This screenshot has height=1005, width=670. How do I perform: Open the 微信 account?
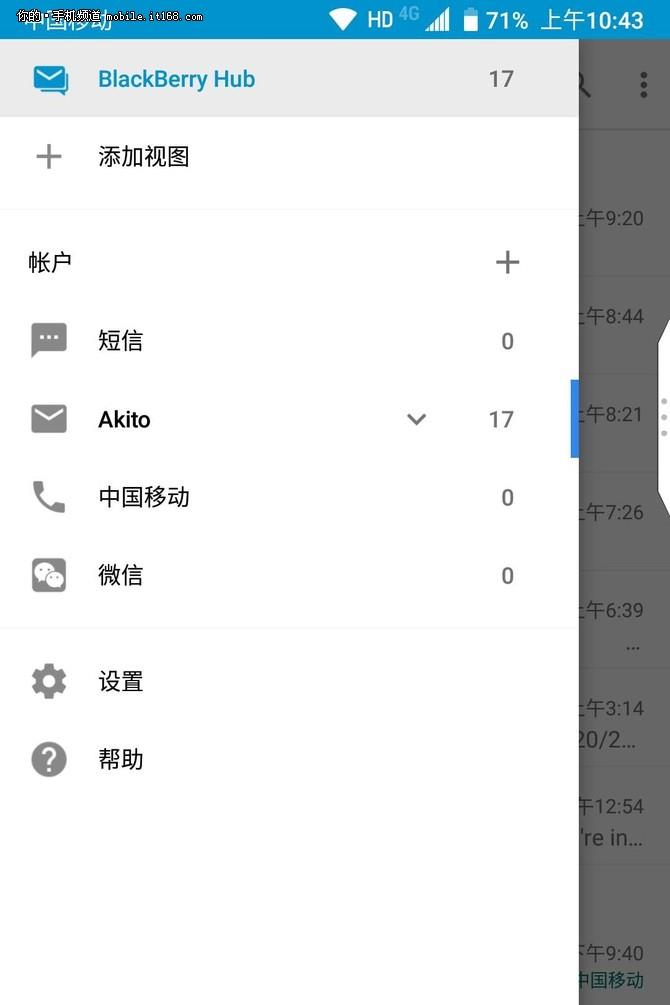tap(120, 575)
